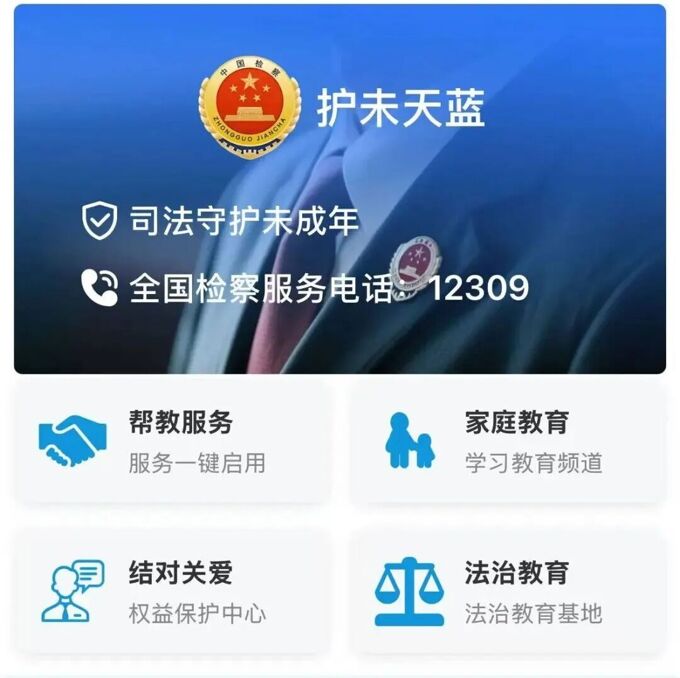
Task: Open the 家庭教育 learning channel card
Action: [x=508, y=442]
